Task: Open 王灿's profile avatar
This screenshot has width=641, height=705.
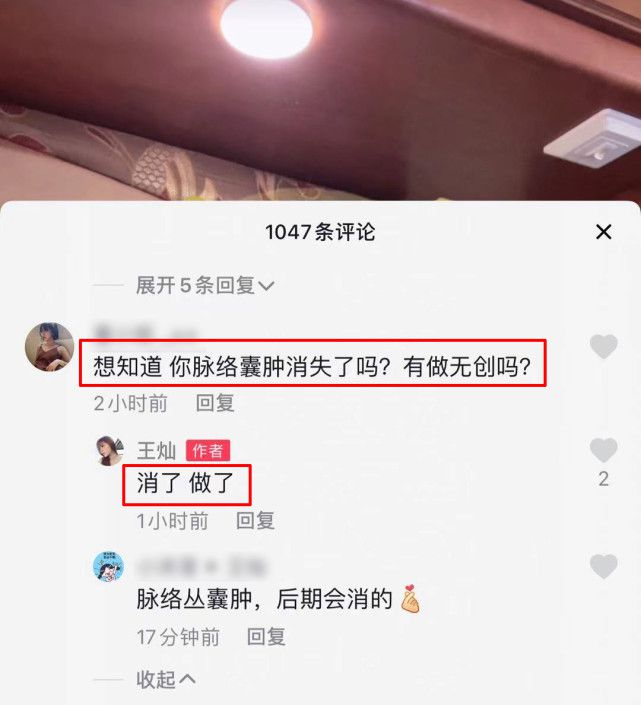Action: [x=109, y=451]
